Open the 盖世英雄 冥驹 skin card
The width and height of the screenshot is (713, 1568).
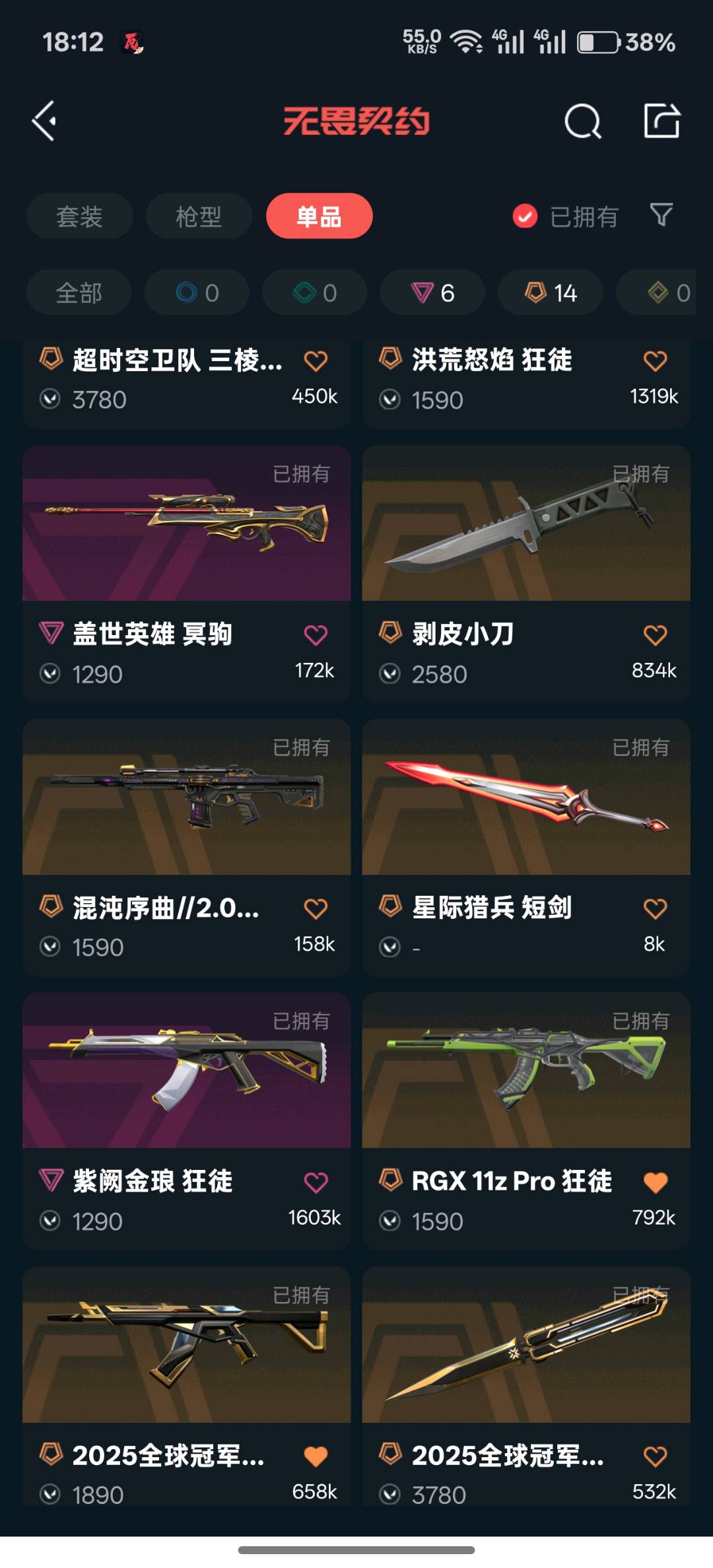[186, 573]
